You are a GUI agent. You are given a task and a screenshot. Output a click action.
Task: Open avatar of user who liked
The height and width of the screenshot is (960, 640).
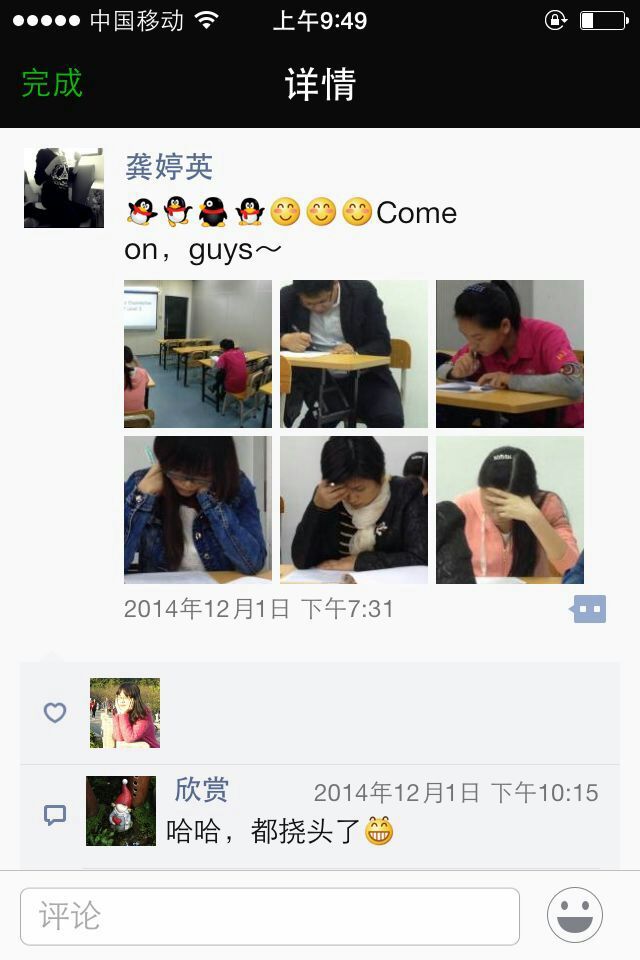click(125, 713)
